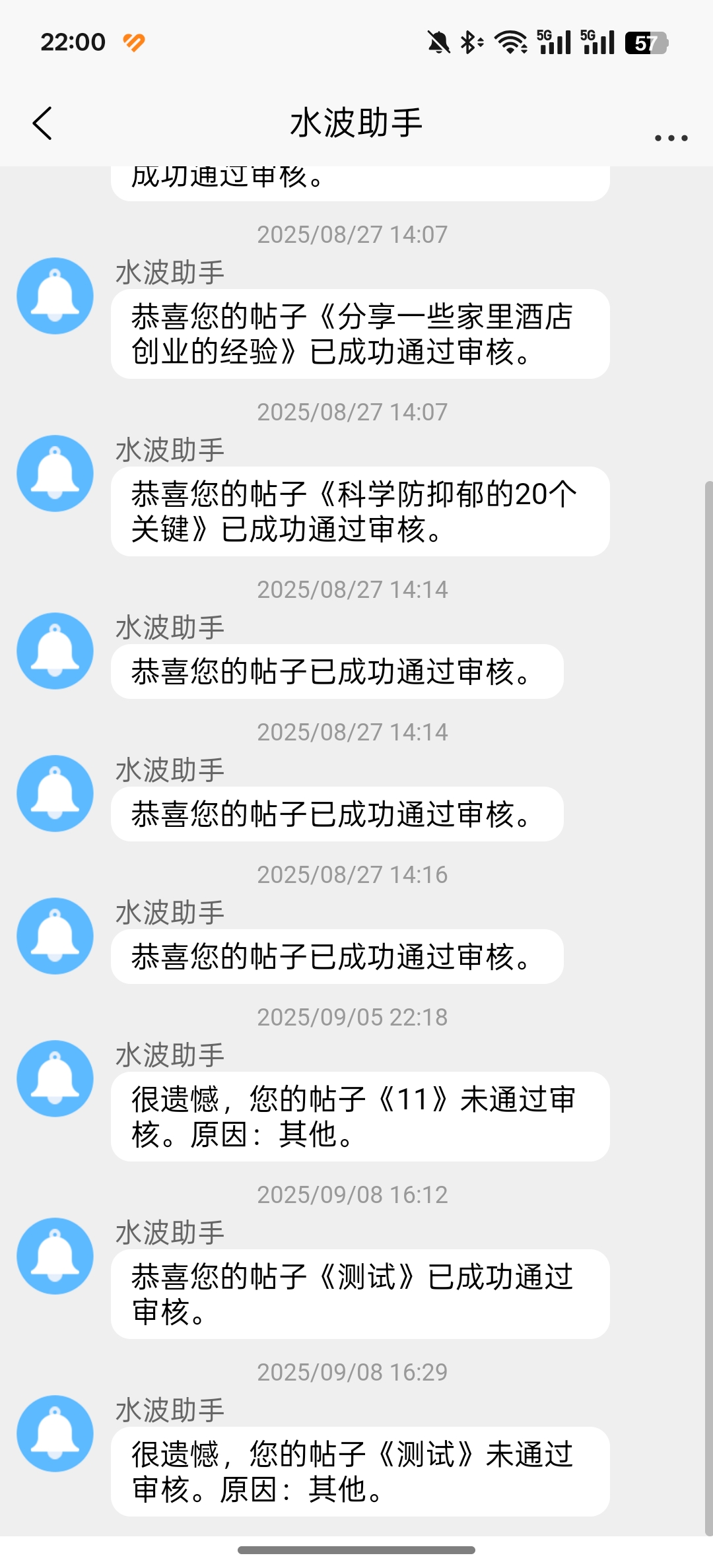
Task: Tap the message about 《分享一些家里酒店创业的经验》 approval
Action: click(x=360, y=335)
